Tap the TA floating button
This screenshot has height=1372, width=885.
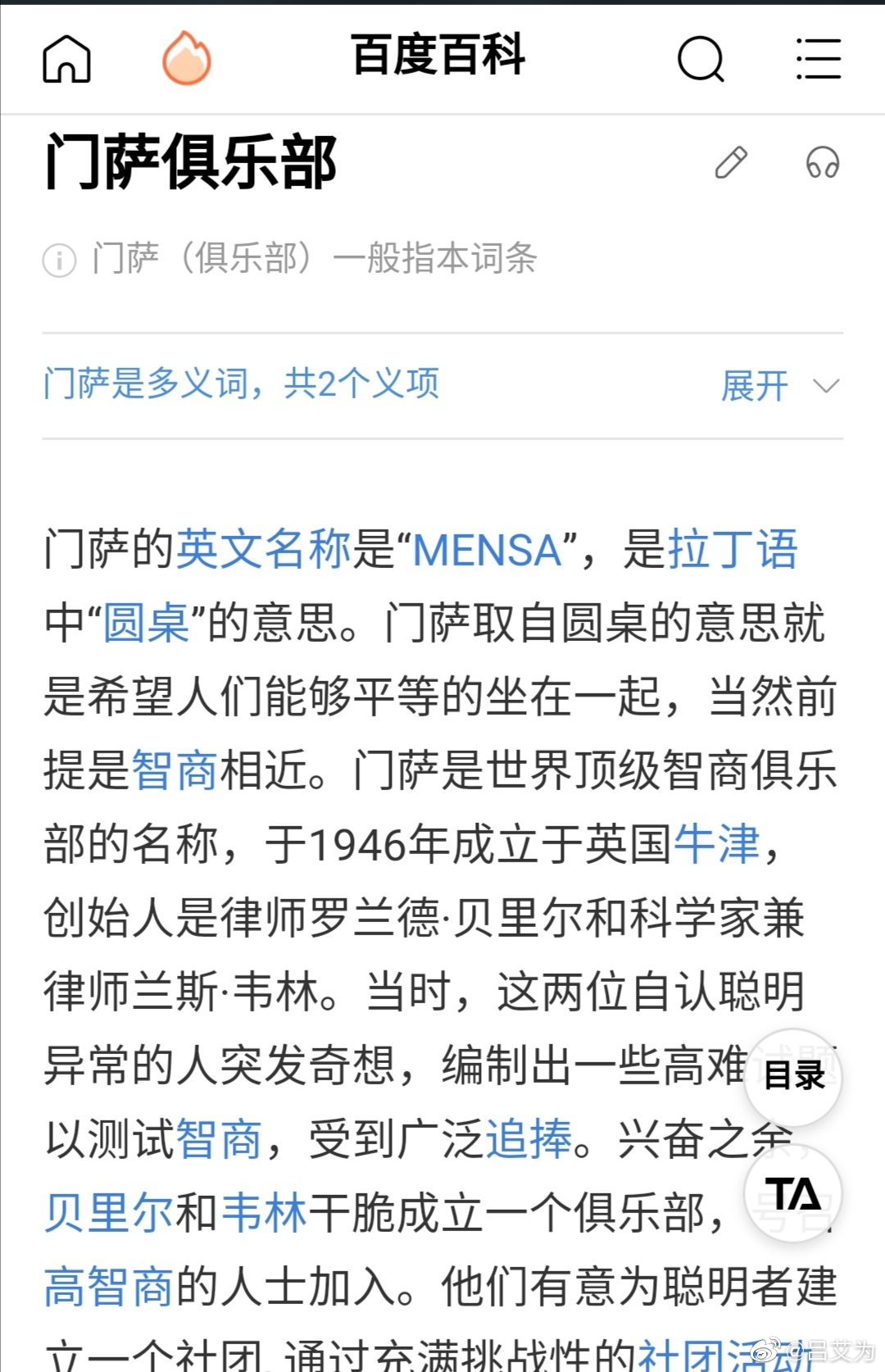(x=793, y=1194)
